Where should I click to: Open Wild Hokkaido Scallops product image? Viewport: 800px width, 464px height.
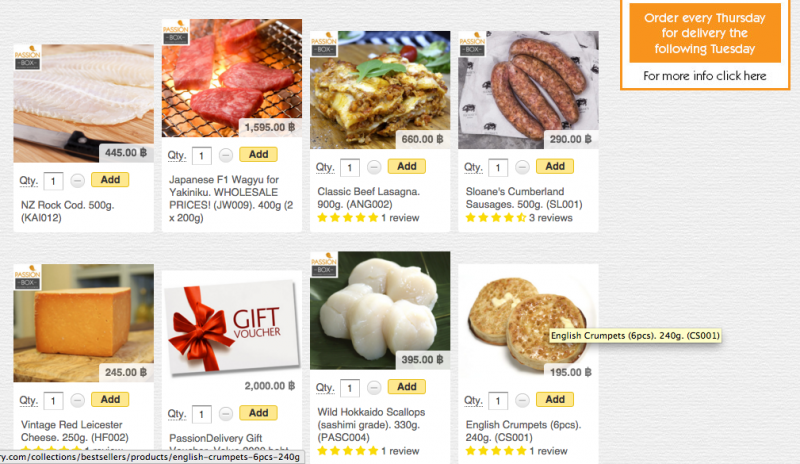coord(380,310)
